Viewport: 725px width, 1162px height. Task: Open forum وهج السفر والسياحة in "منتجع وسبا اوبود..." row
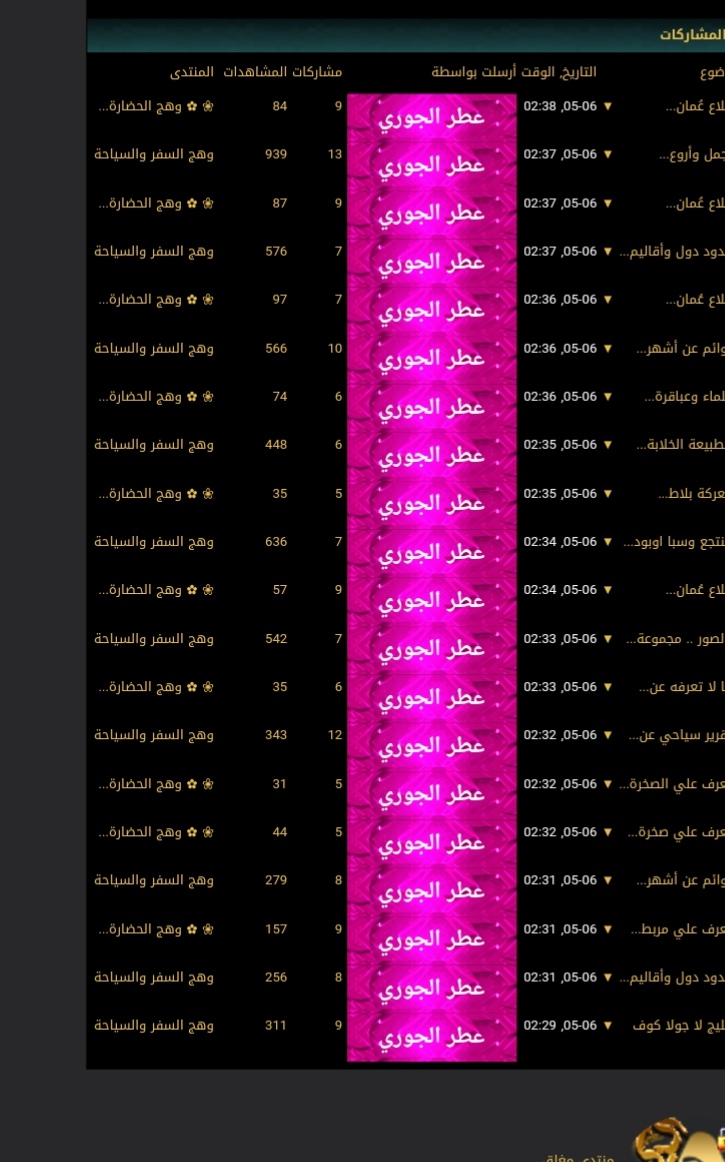click(153, 542)
